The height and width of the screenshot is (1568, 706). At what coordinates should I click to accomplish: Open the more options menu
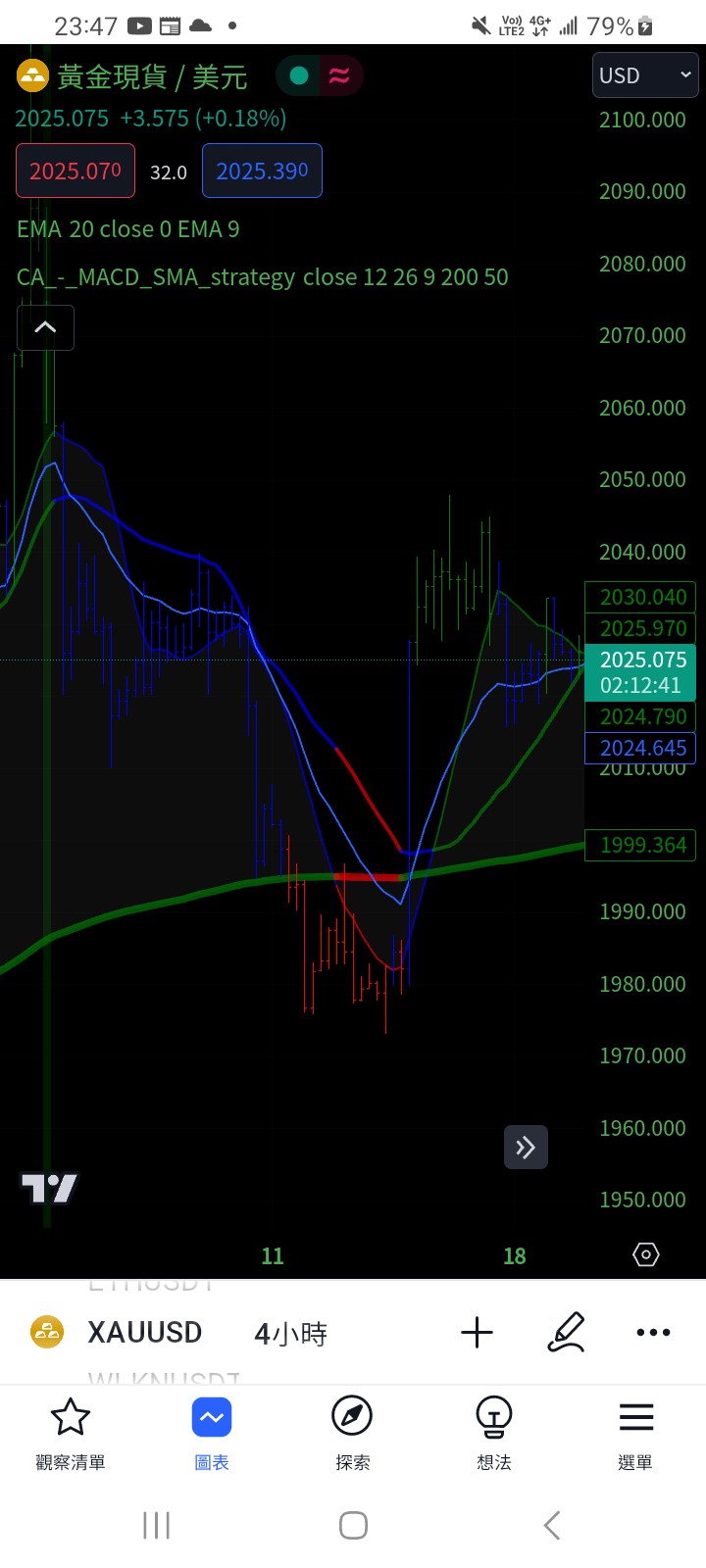(653, 1333)
